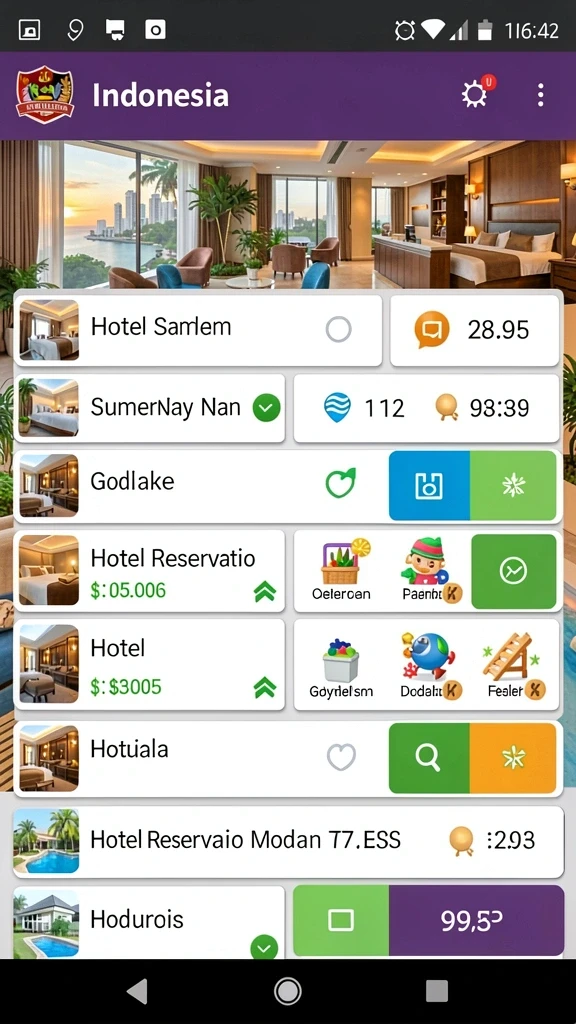Select the Hotel Sarılem radio button
576x1024 pixels.
338,330
